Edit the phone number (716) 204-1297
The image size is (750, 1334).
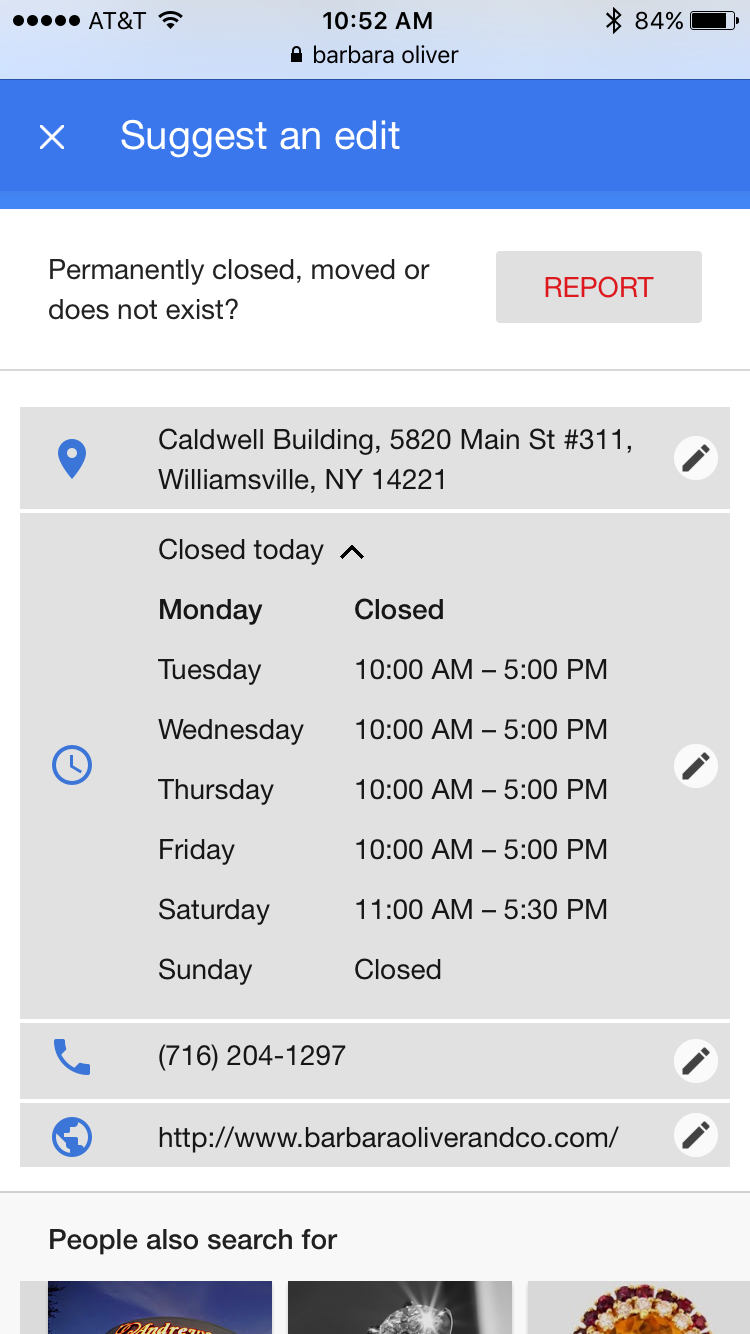point(696,1060)
